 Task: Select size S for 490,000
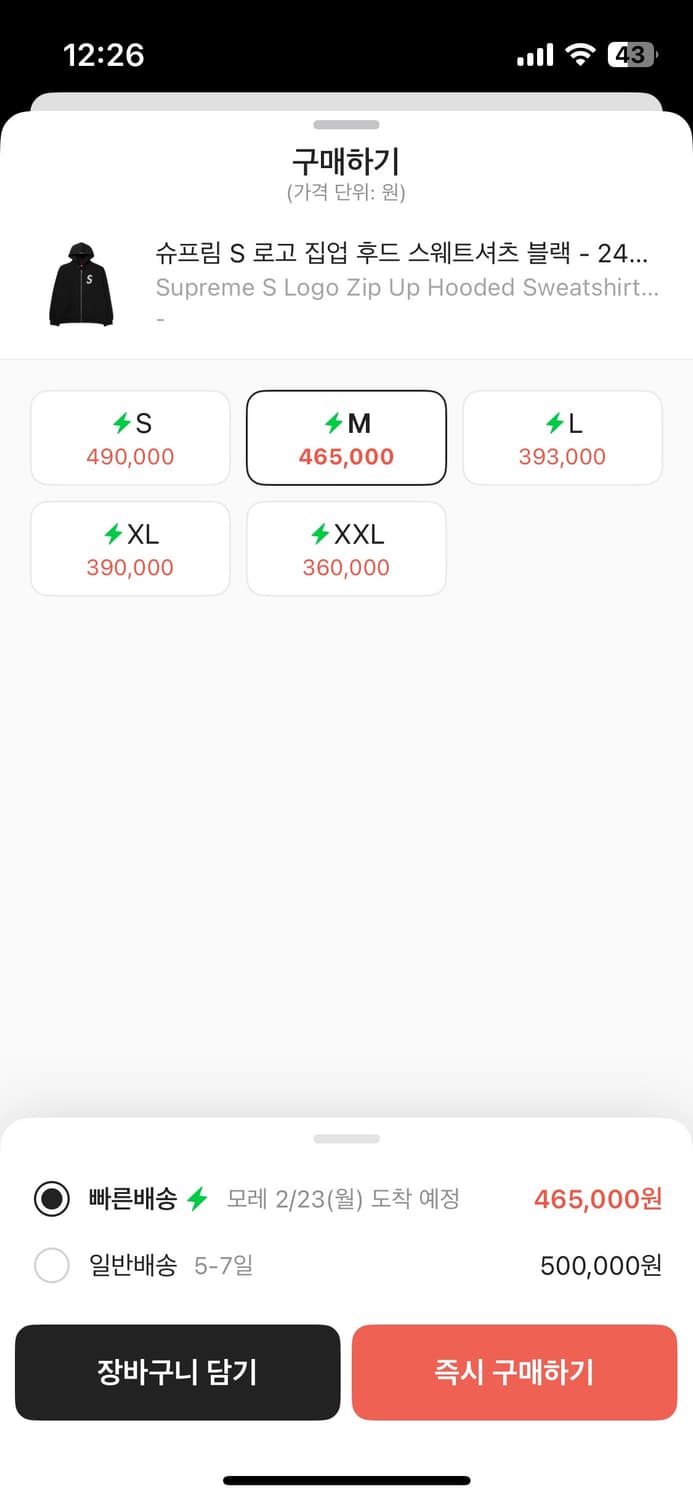(x=130, y=438)
